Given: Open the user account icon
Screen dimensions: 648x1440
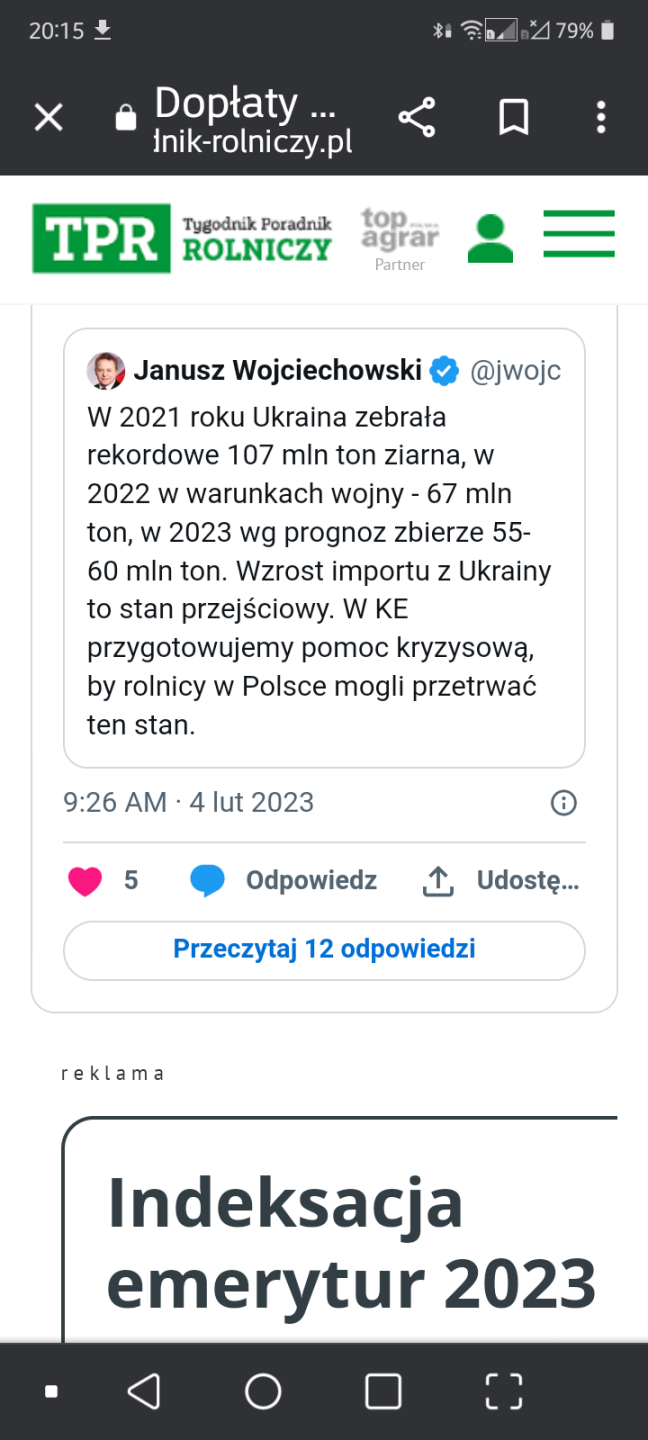Looking at the screenshot, I should tap(490, 238).
